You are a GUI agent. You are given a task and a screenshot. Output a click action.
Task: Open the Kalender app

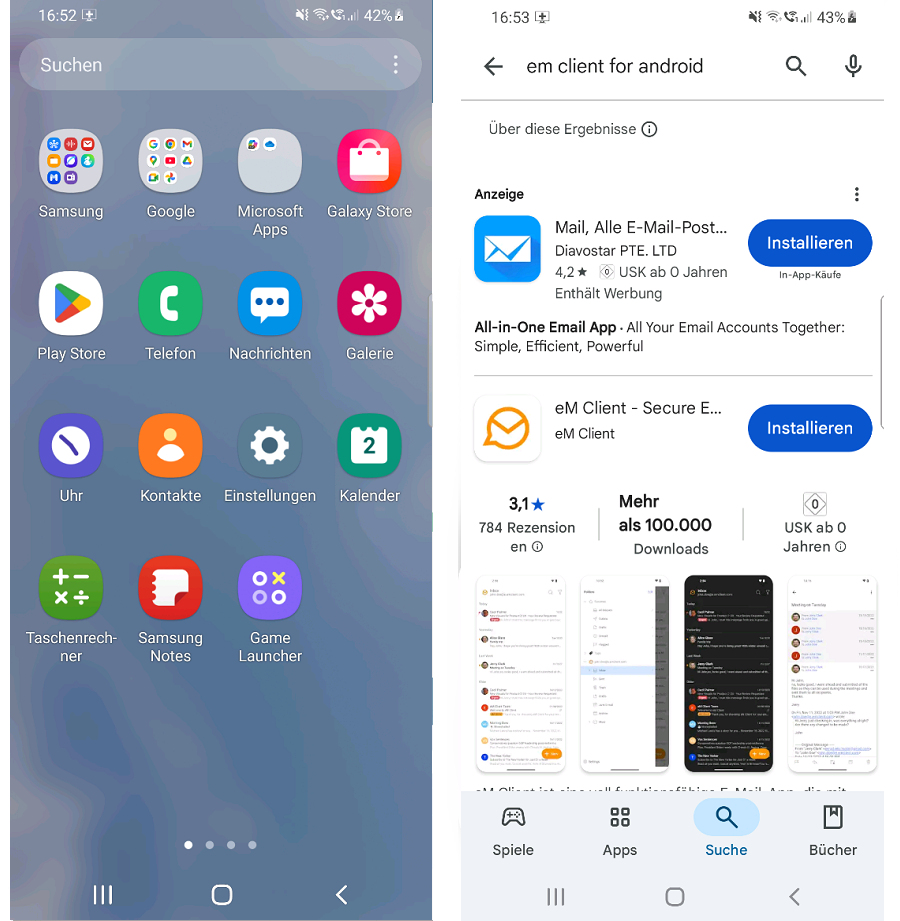tap(369, 446)
